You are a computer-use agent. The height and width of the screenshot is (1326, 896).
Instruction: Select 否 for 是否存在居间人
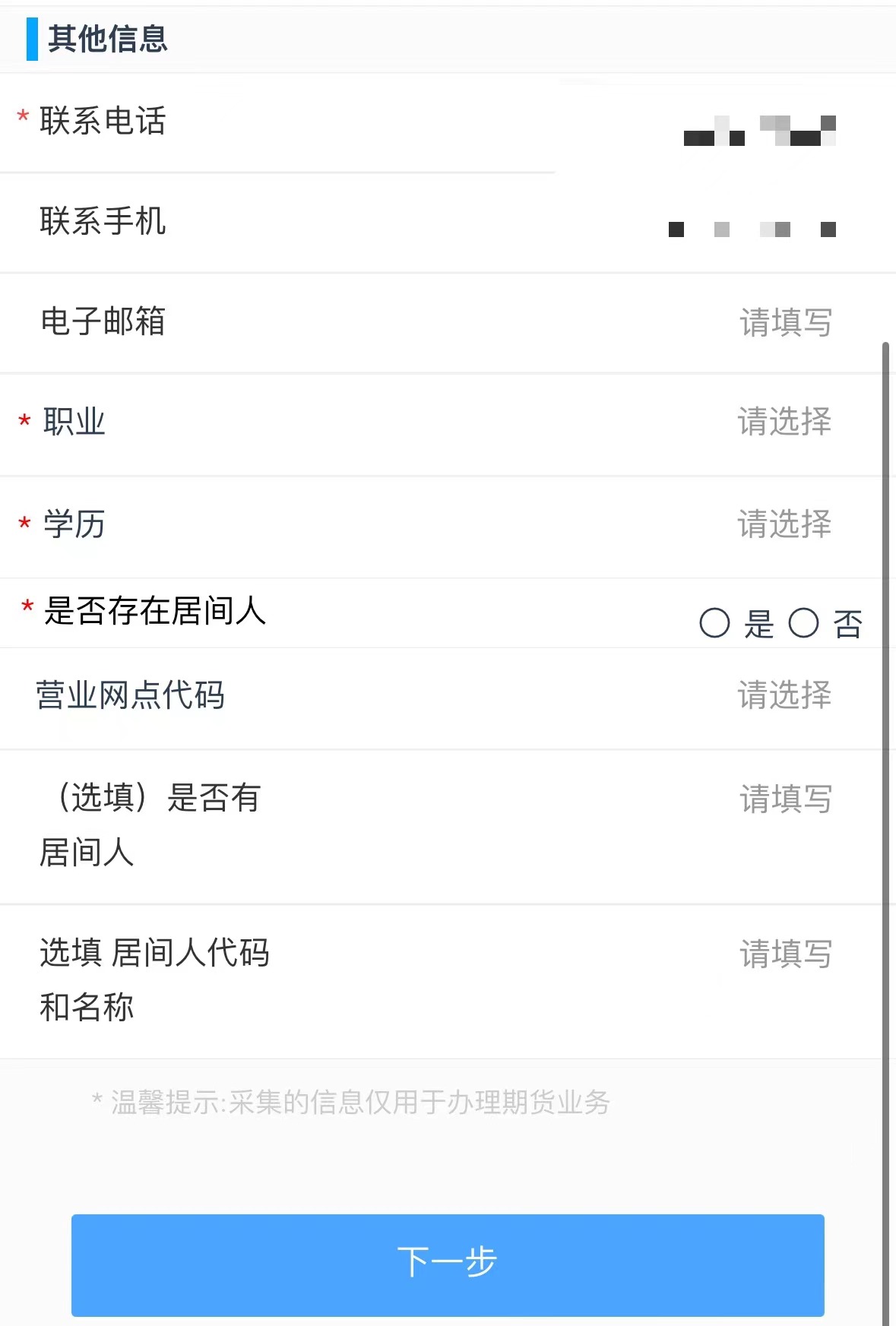tap(804, 623)
